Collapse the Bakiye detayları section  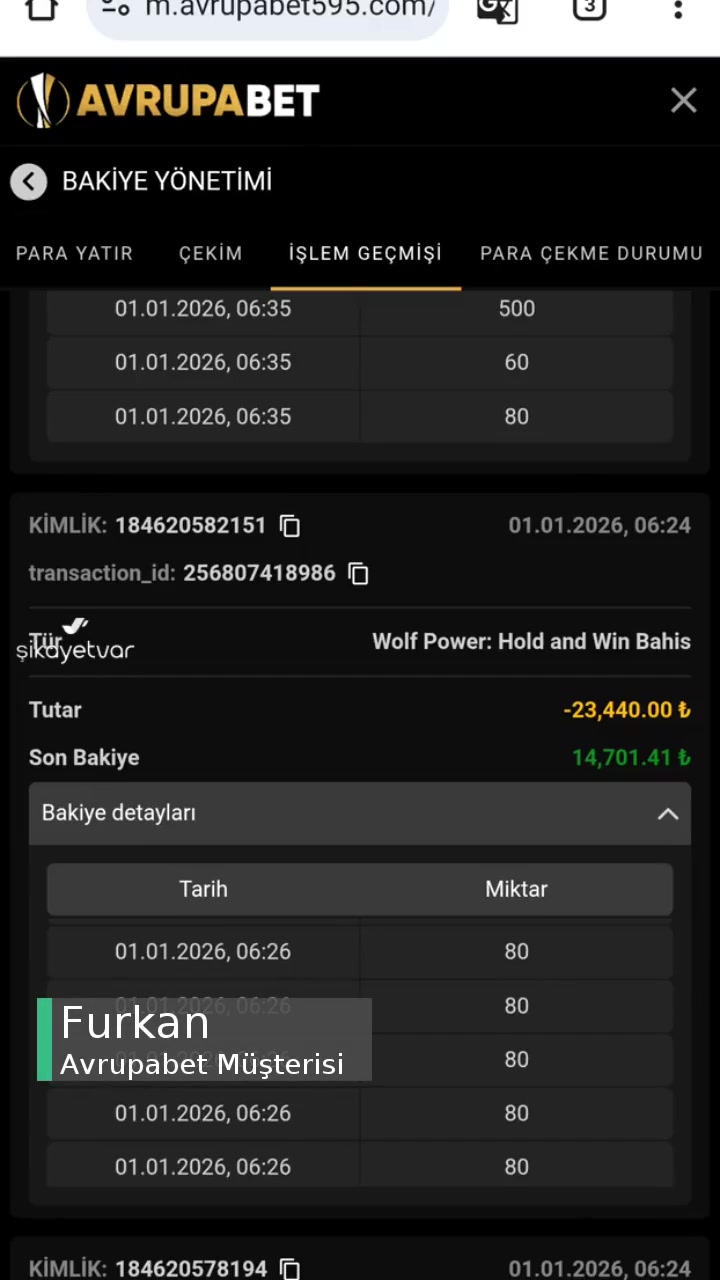point(667,813)
